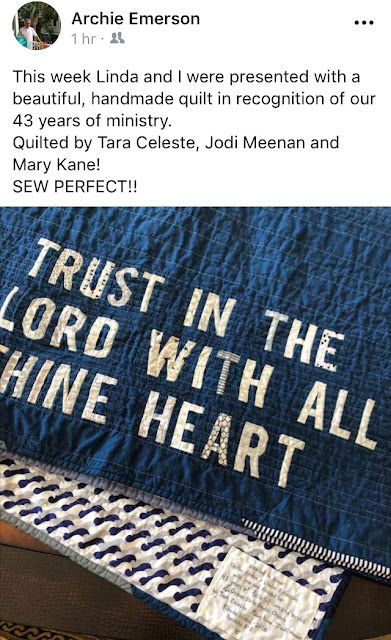
Task: Open the post's three-dot options menu
Action: click(364, 23)
